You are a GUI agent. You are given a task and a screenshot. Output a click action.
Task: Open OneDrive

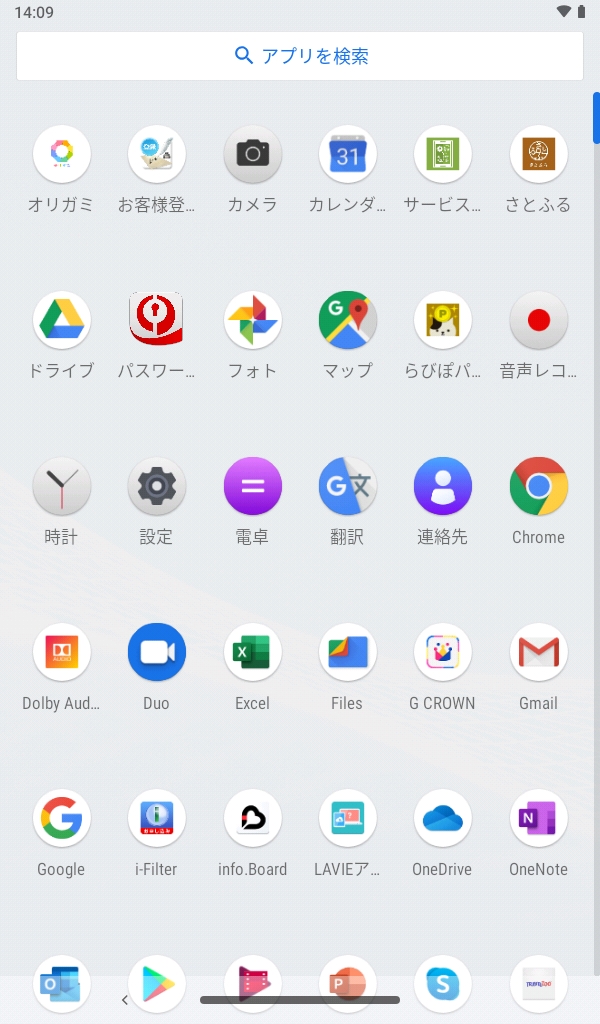click(442, 818)
